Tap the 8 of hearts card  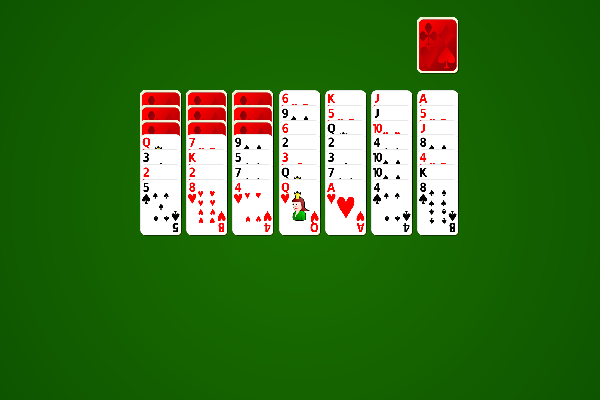click(206, 207)
